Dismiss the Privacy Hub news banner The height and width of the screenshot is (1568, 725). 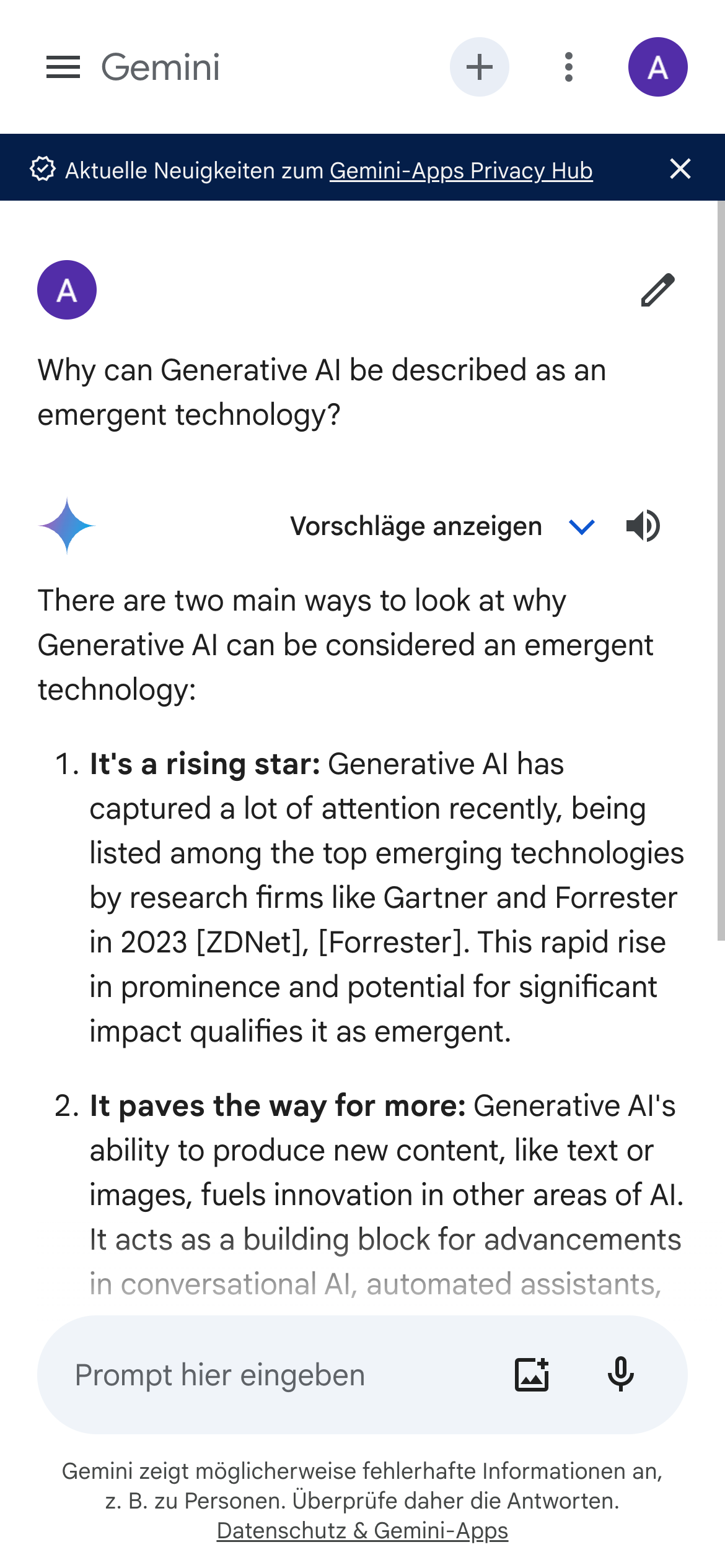[x=680, y=168]
